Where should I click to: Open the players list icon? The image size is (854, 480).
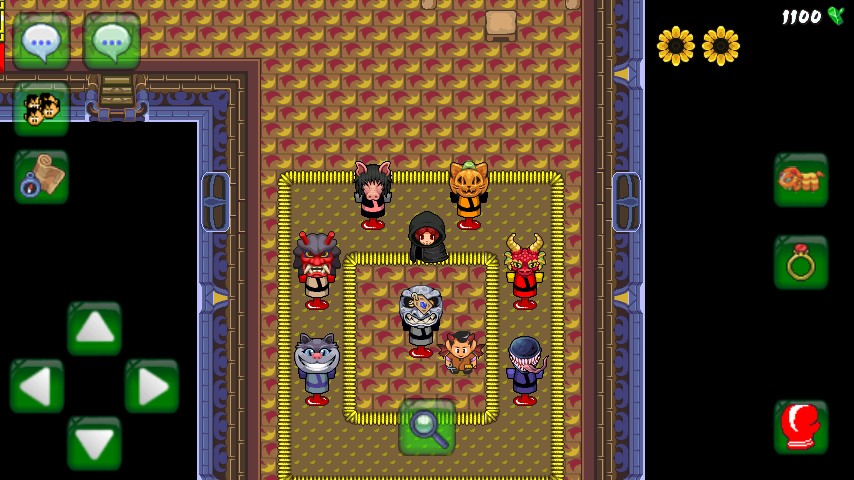tap(41, 108)
